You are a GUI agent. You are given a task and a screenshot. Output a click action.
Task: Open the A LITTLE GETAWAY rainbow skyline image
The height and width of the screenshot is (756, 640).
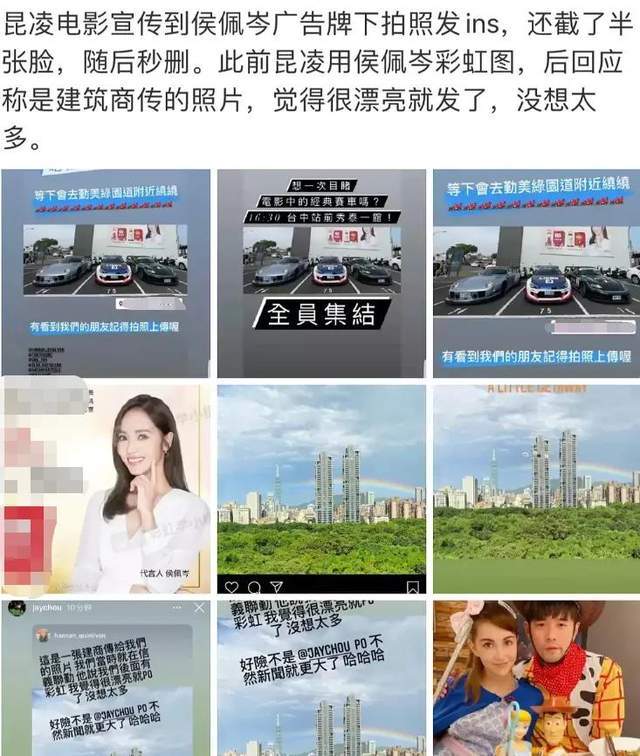coord(535,488)
